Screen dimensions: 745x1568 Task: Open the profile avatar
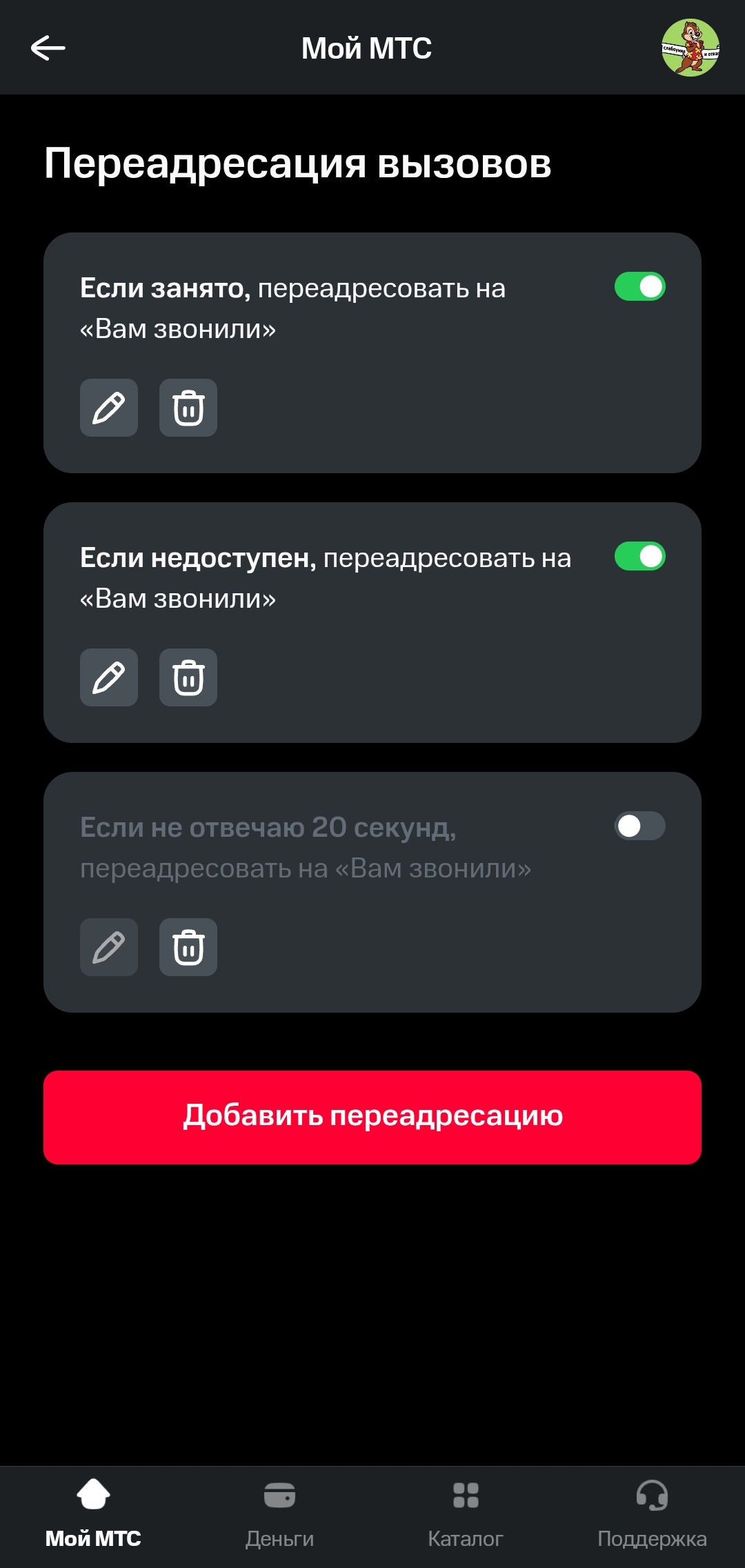690,48
